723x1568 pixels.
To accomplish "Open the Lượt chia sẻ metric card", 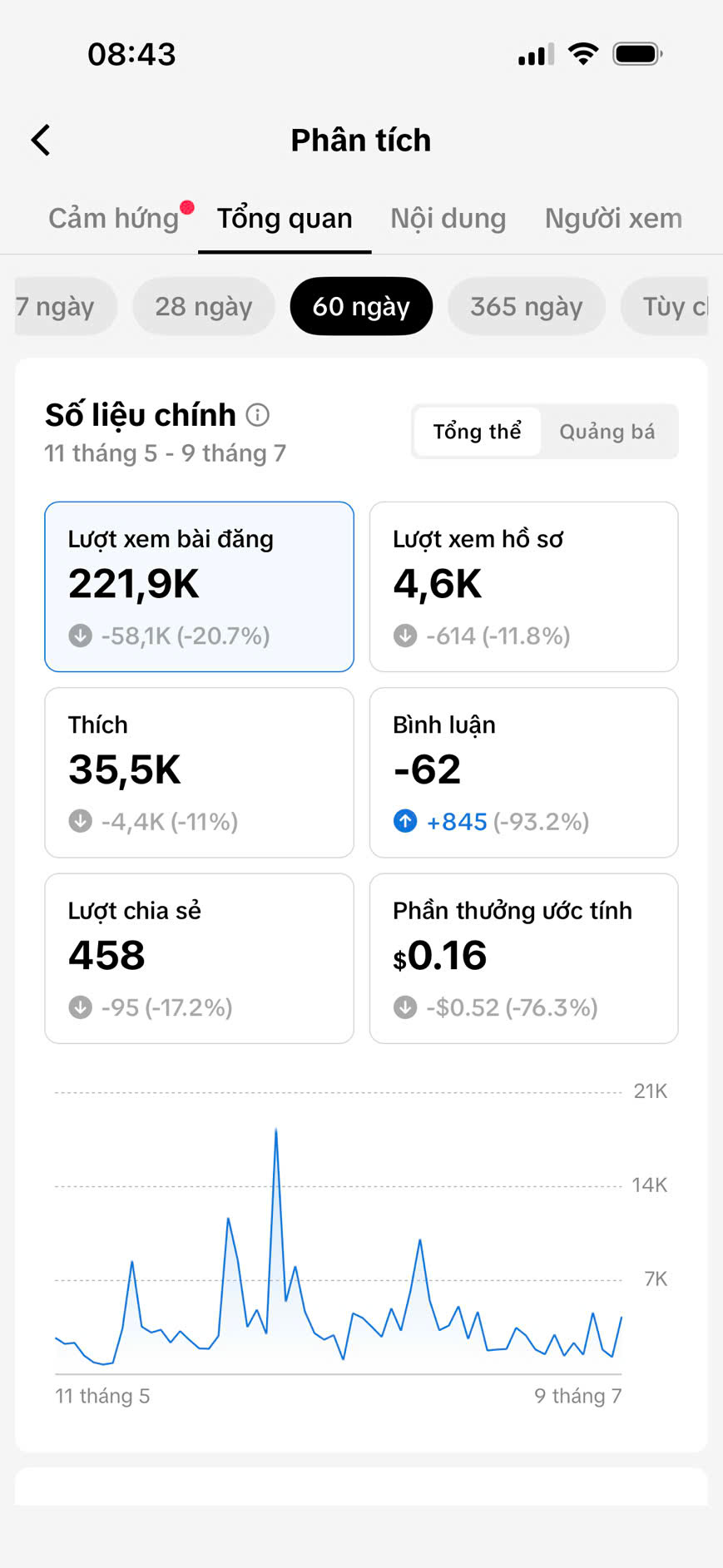I will click(x=199, y=958).
